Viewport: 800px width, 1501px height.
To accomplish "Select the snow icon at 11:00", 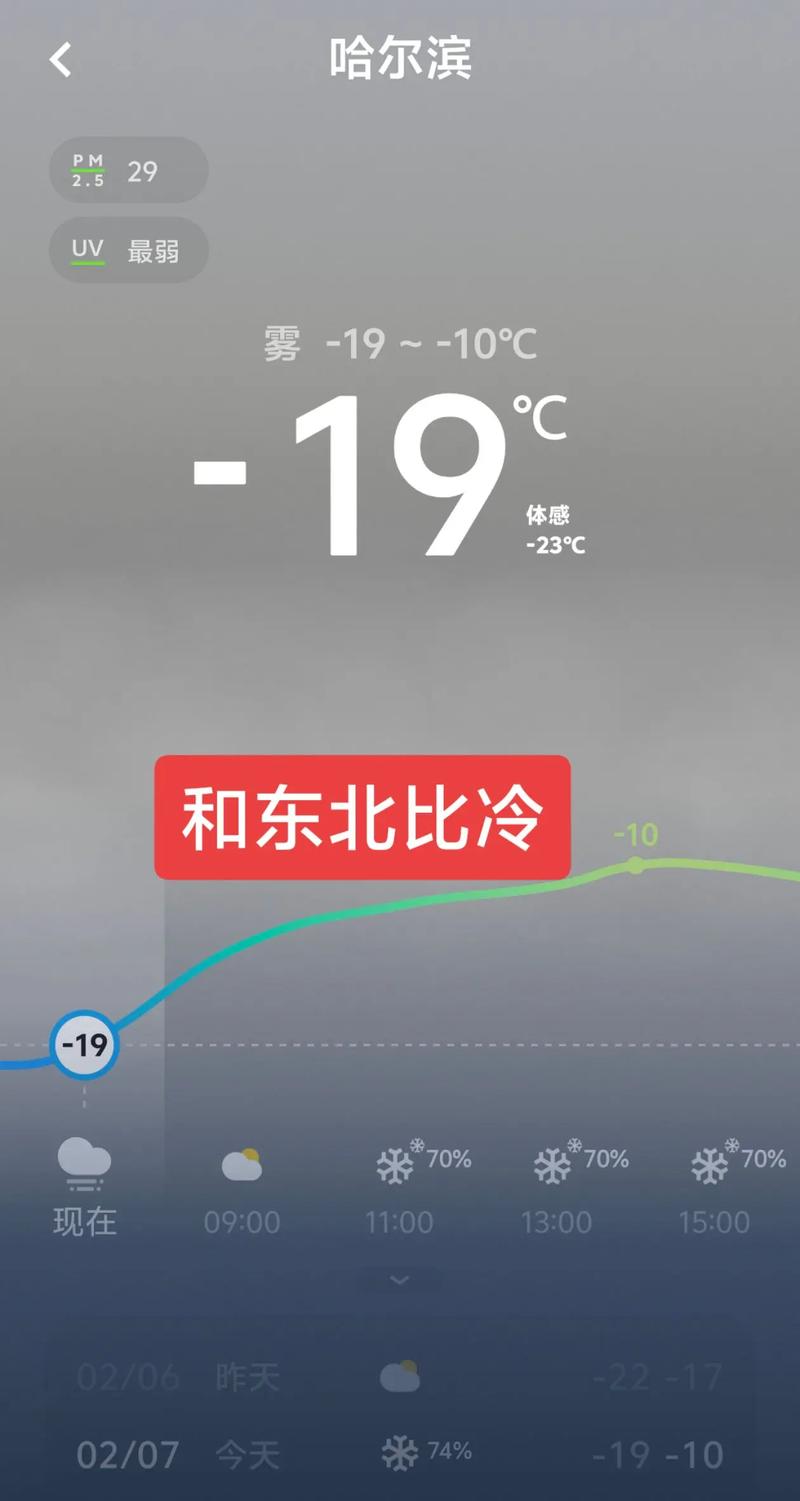I will tap(396, 1163).
